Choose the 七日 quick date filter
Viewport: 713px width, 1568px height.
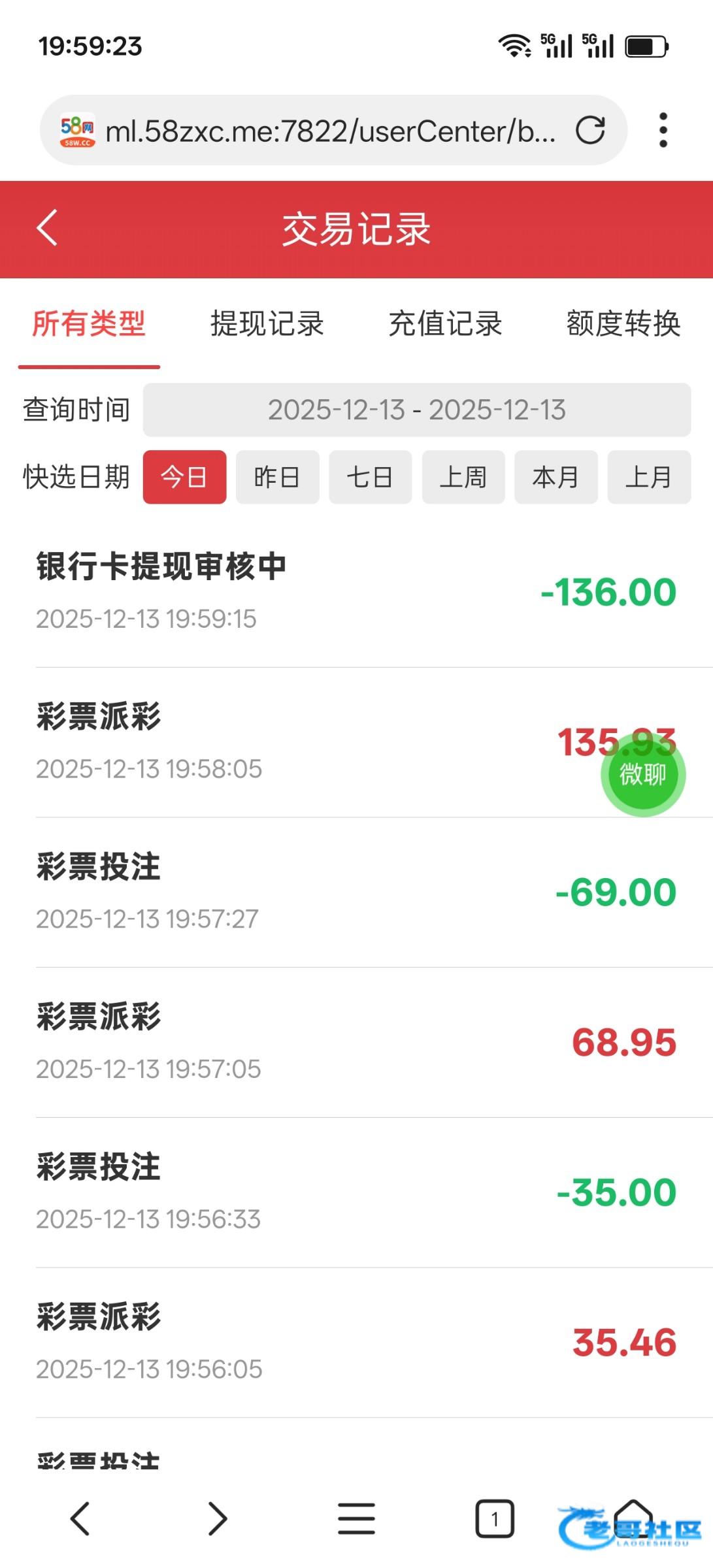pyautogui.click(x=370, y=477)
